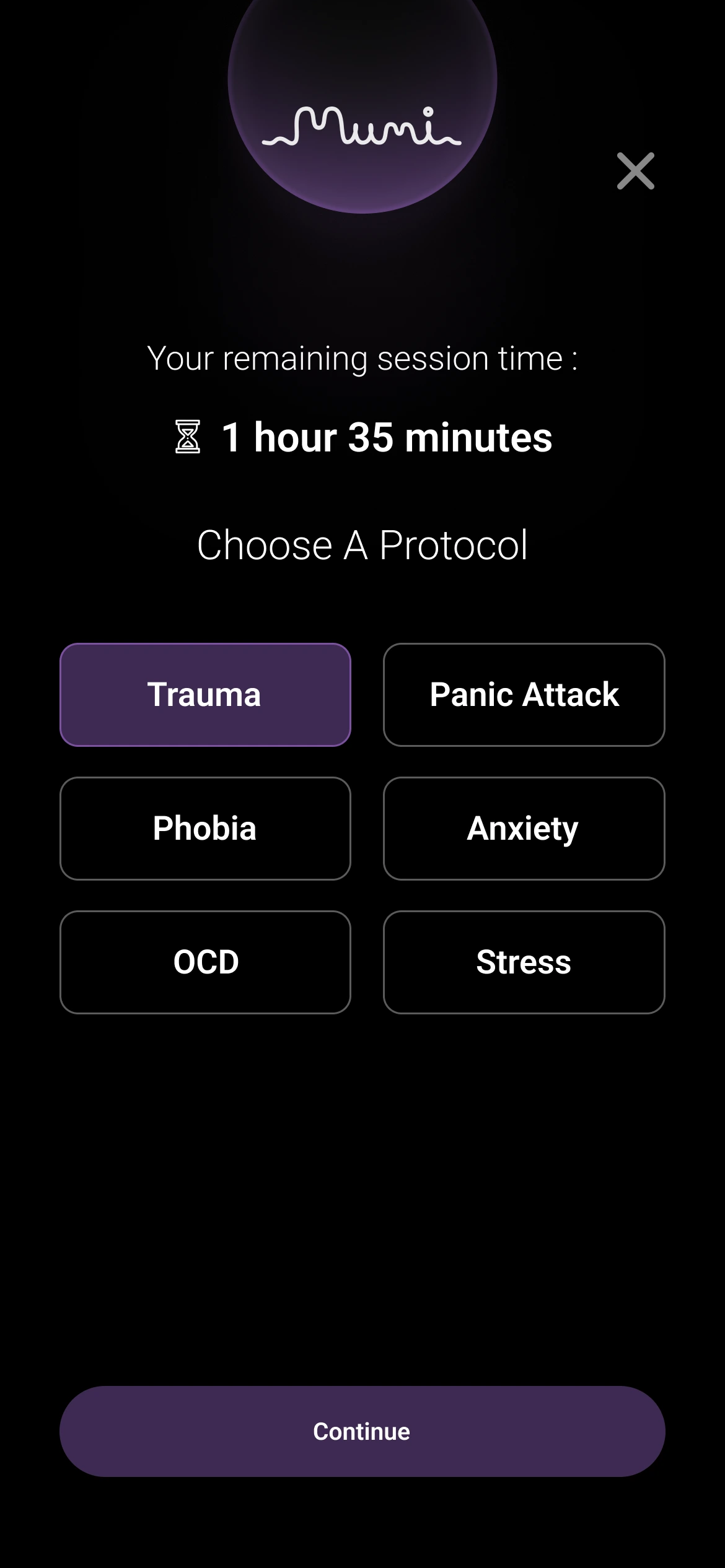Screen dimensions: 725x1568
Task: Choose the OCD protocol
Action: 205,962
